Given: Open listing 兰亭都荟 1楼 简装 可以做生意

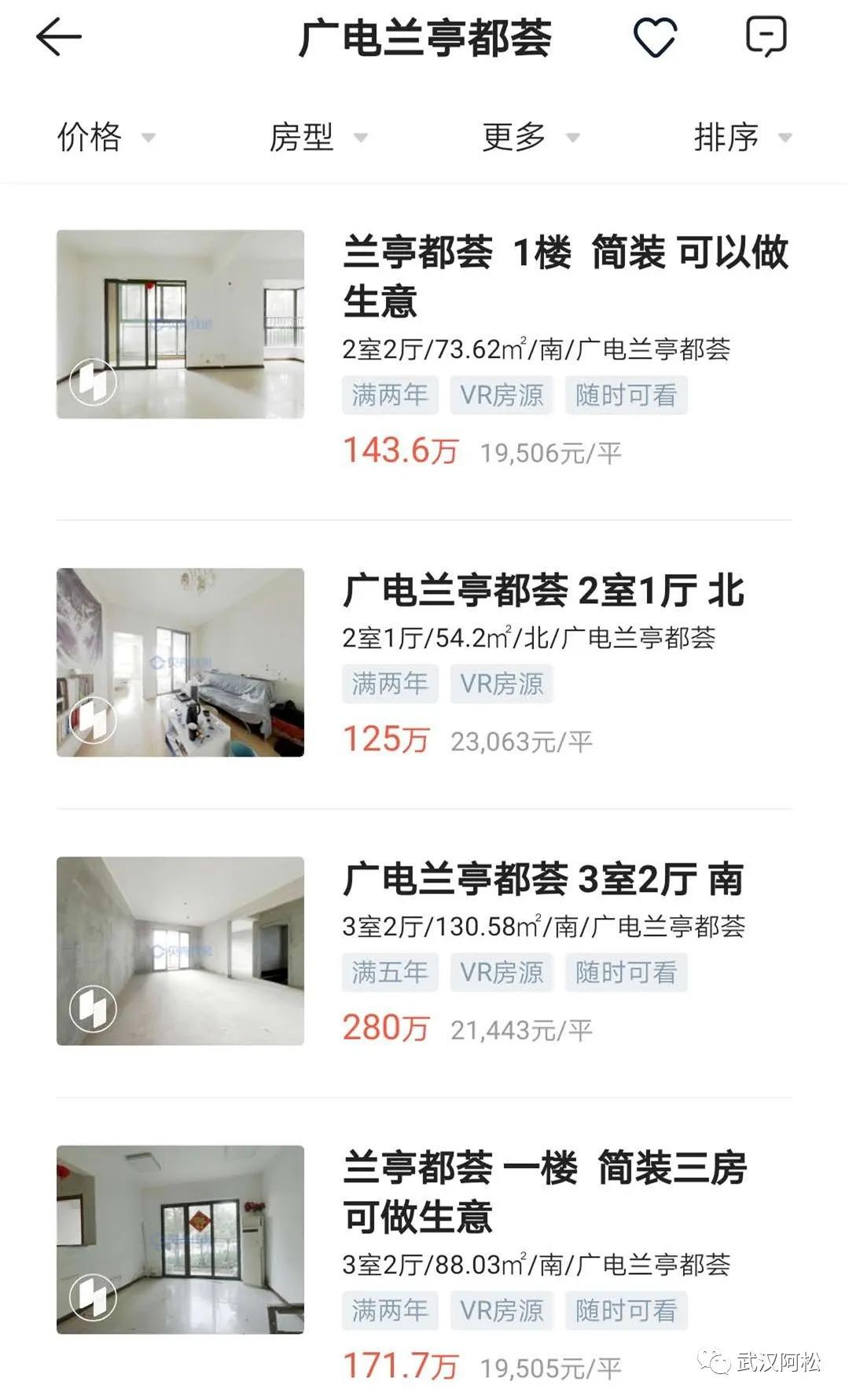Looking at the screenshot, I should coord(566,275).
